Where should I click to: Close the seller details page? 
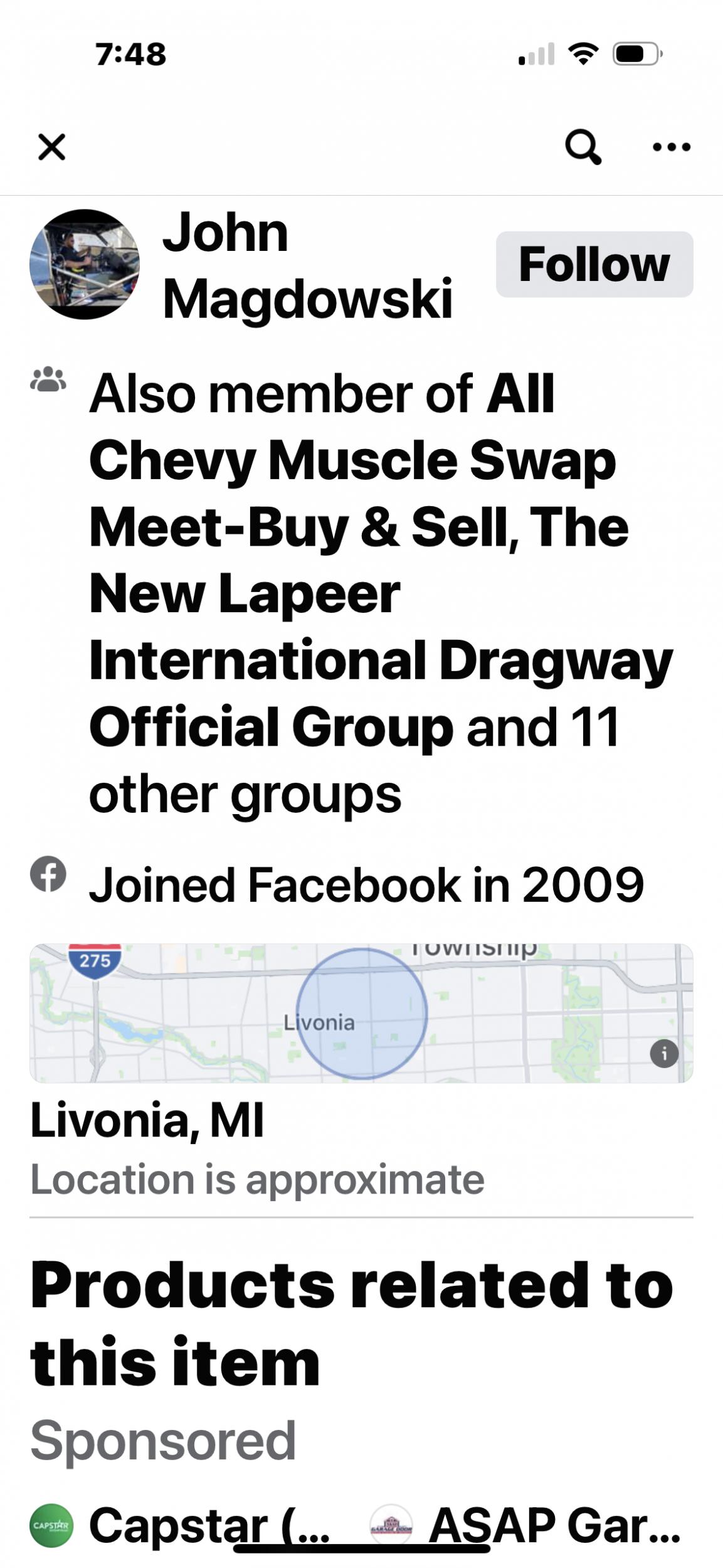[x=51, y=147]
